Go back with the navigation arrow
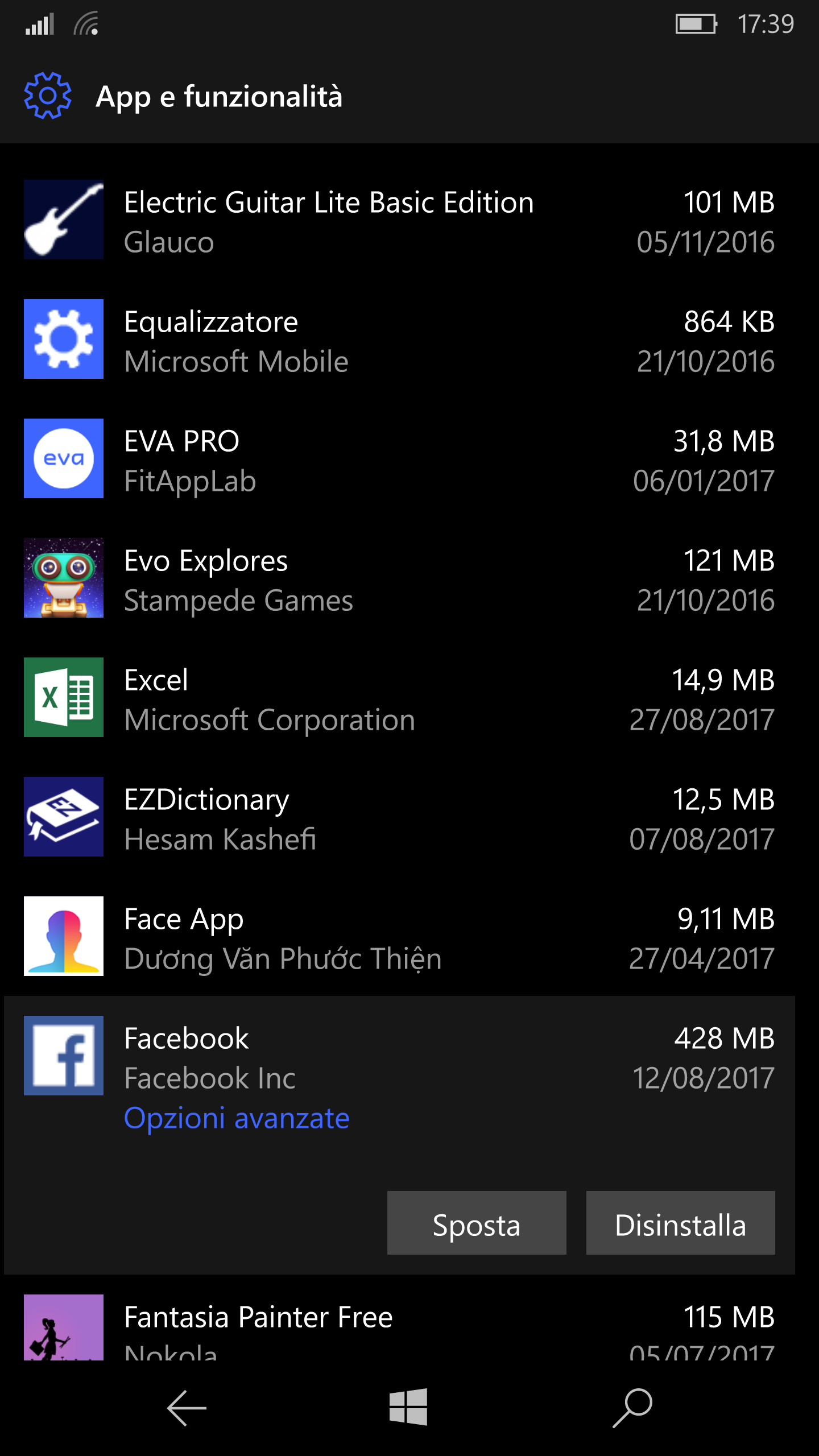Image resolution: width=819 pixels, height=1456 pixels. point(187,1408)
